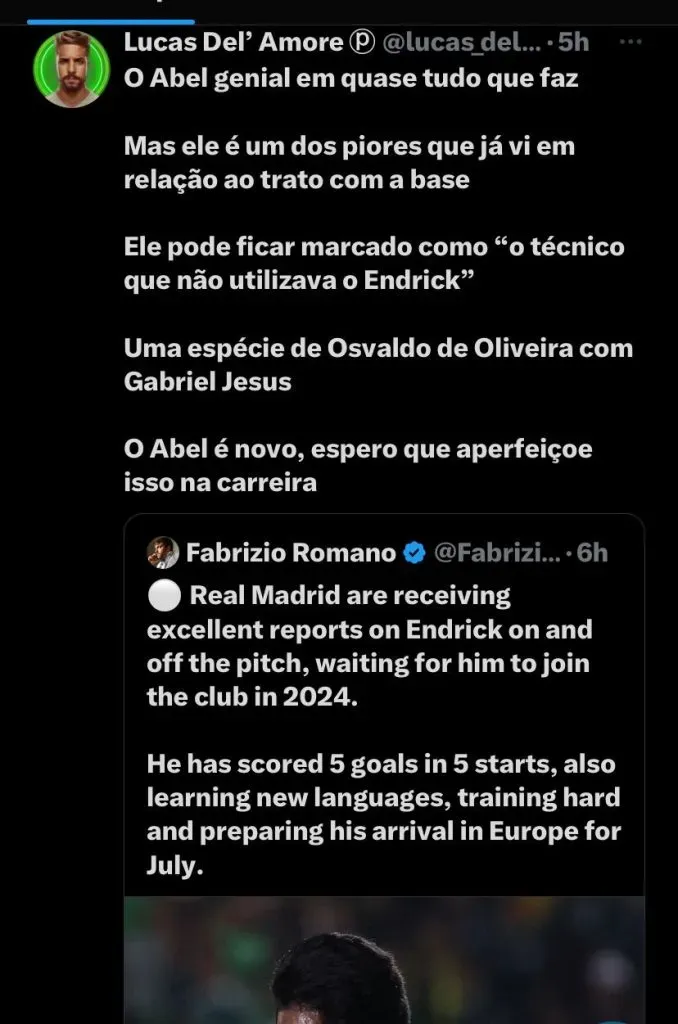This screenshot has height=1024, width=678.
Task: Open the quoted Fabrizio Romano tweet
Action: click(x=383, y=720)
